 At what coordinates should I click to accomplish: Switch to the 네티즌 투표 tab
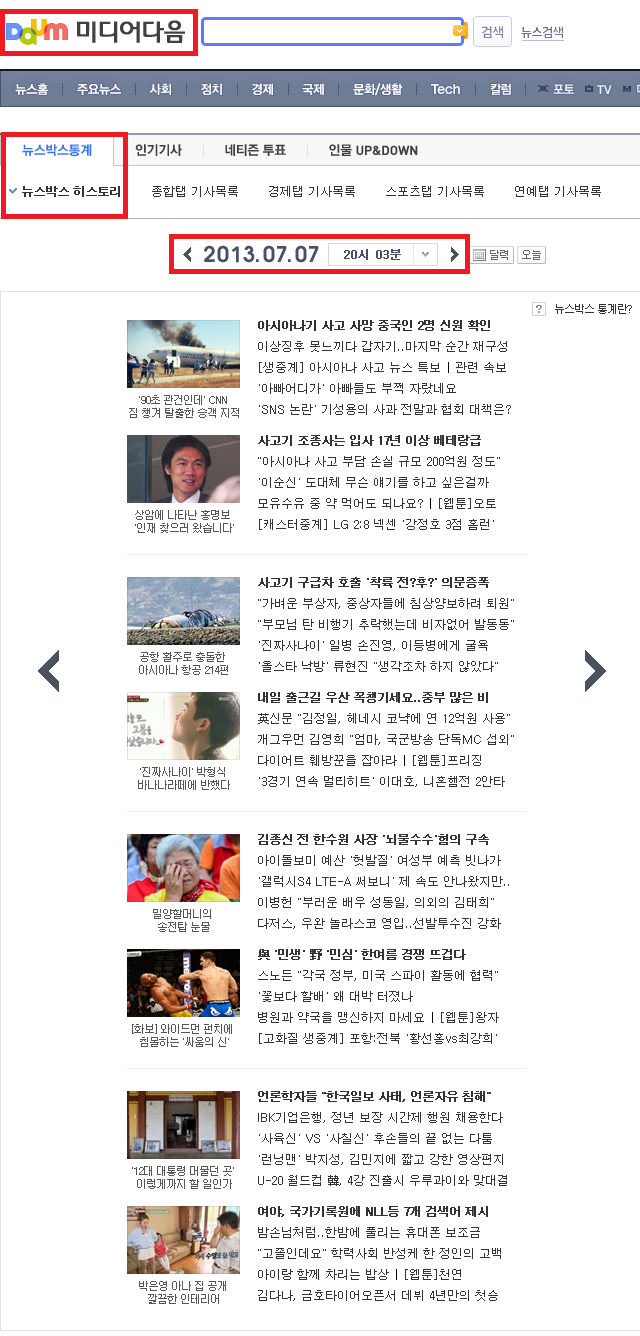[255, 150]
